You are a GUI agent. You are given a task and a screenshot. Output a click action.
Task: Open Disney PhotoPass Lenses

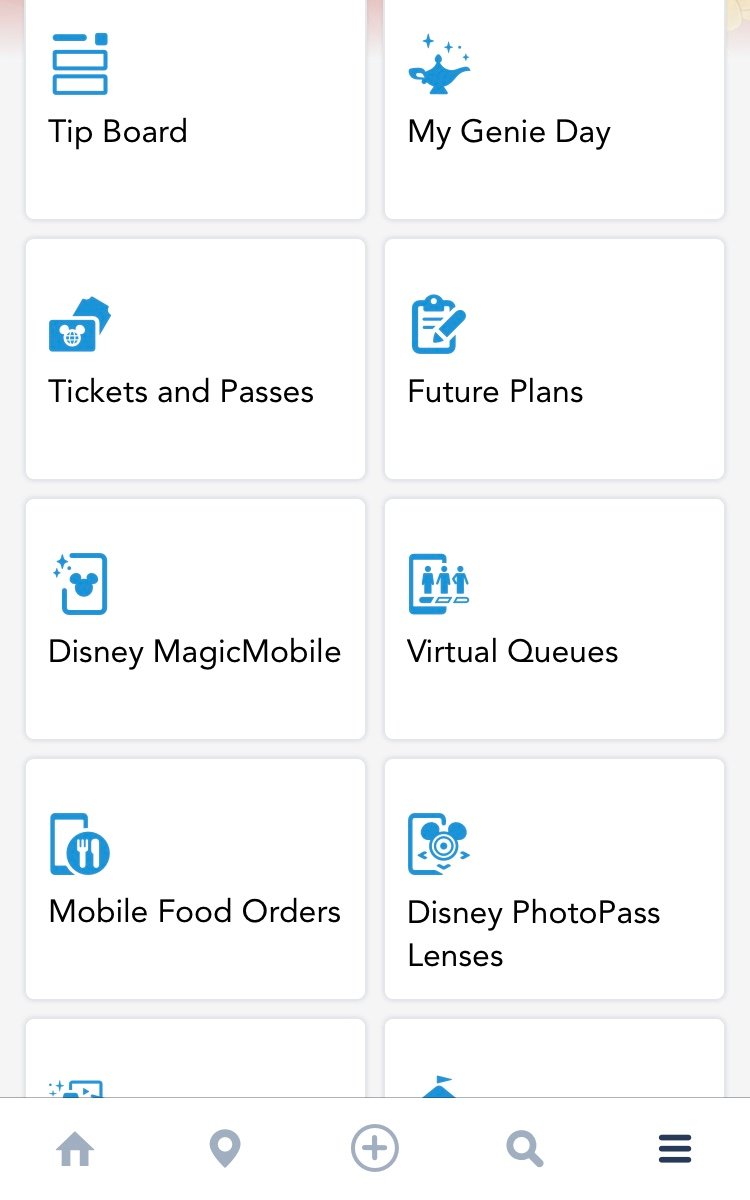pyautogui.click(x=554, y=879)
